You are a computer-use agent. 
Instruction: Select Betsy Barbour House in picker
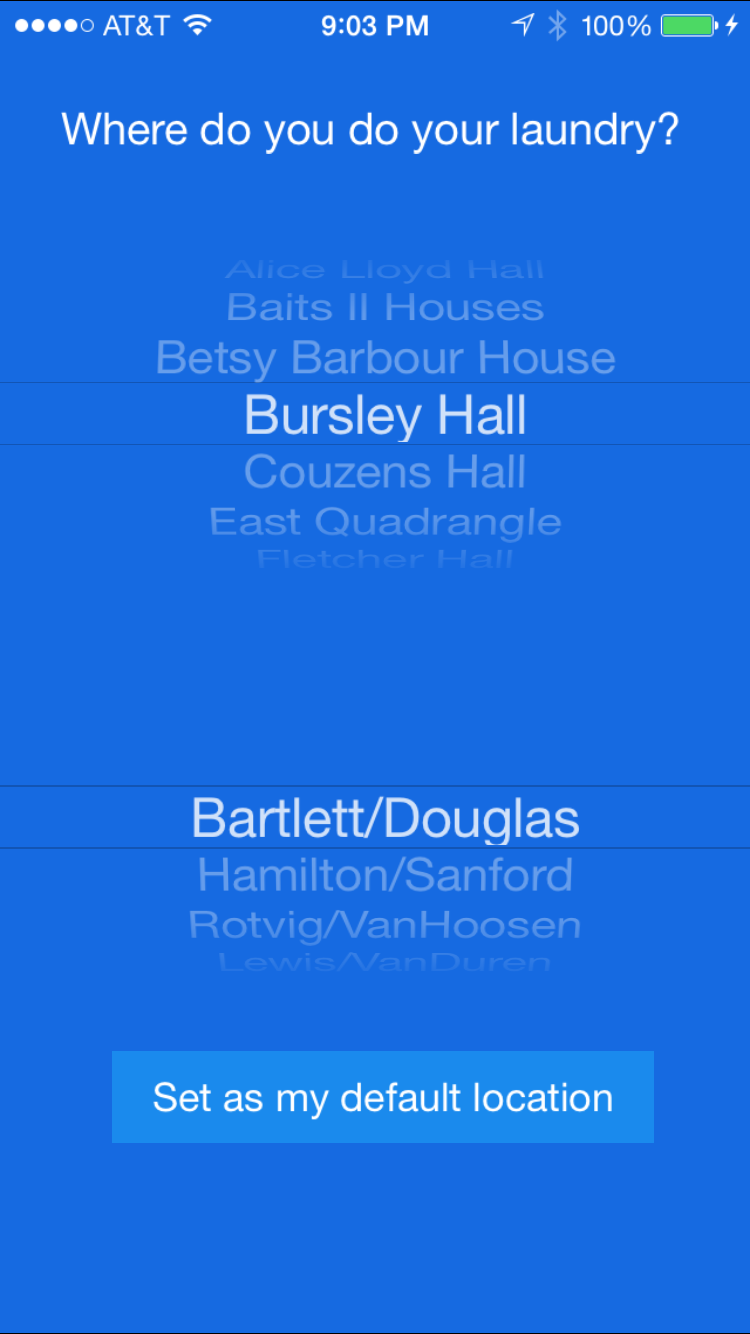click(x=385, y=358)
